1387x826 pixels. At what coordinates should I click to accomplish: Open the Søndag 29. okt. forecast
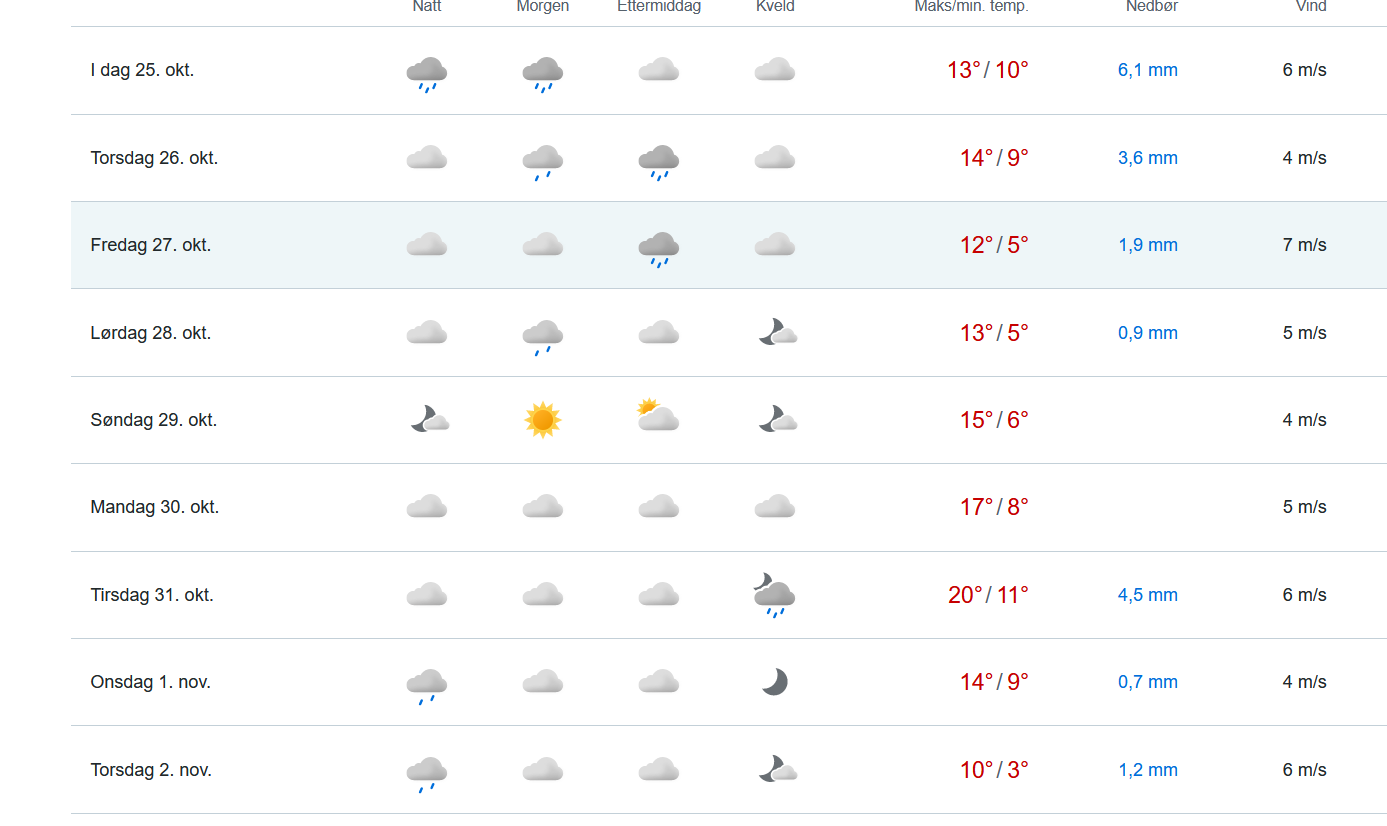pos(154,420)
